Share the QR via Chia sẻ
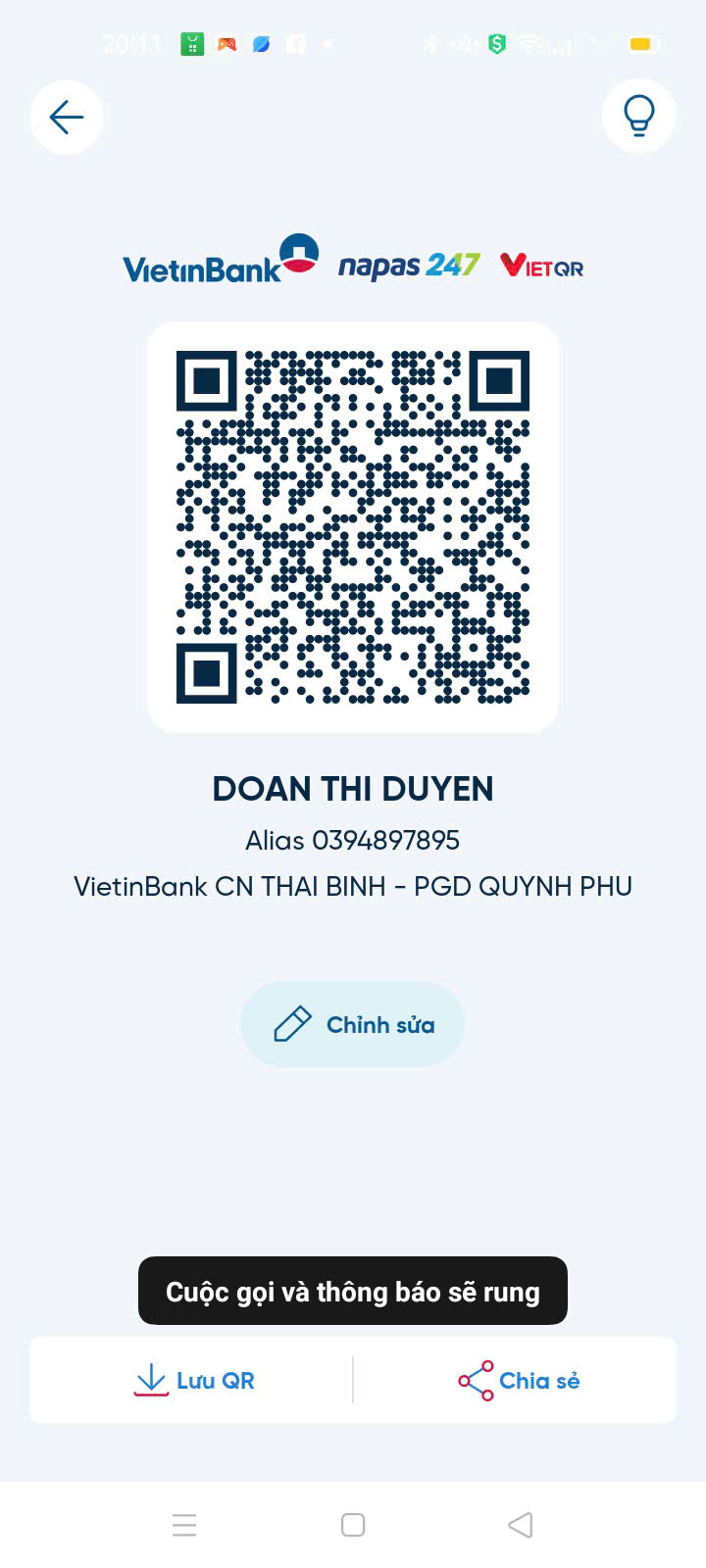This screenshot has height=1568, width=706. coord(519,1381)
